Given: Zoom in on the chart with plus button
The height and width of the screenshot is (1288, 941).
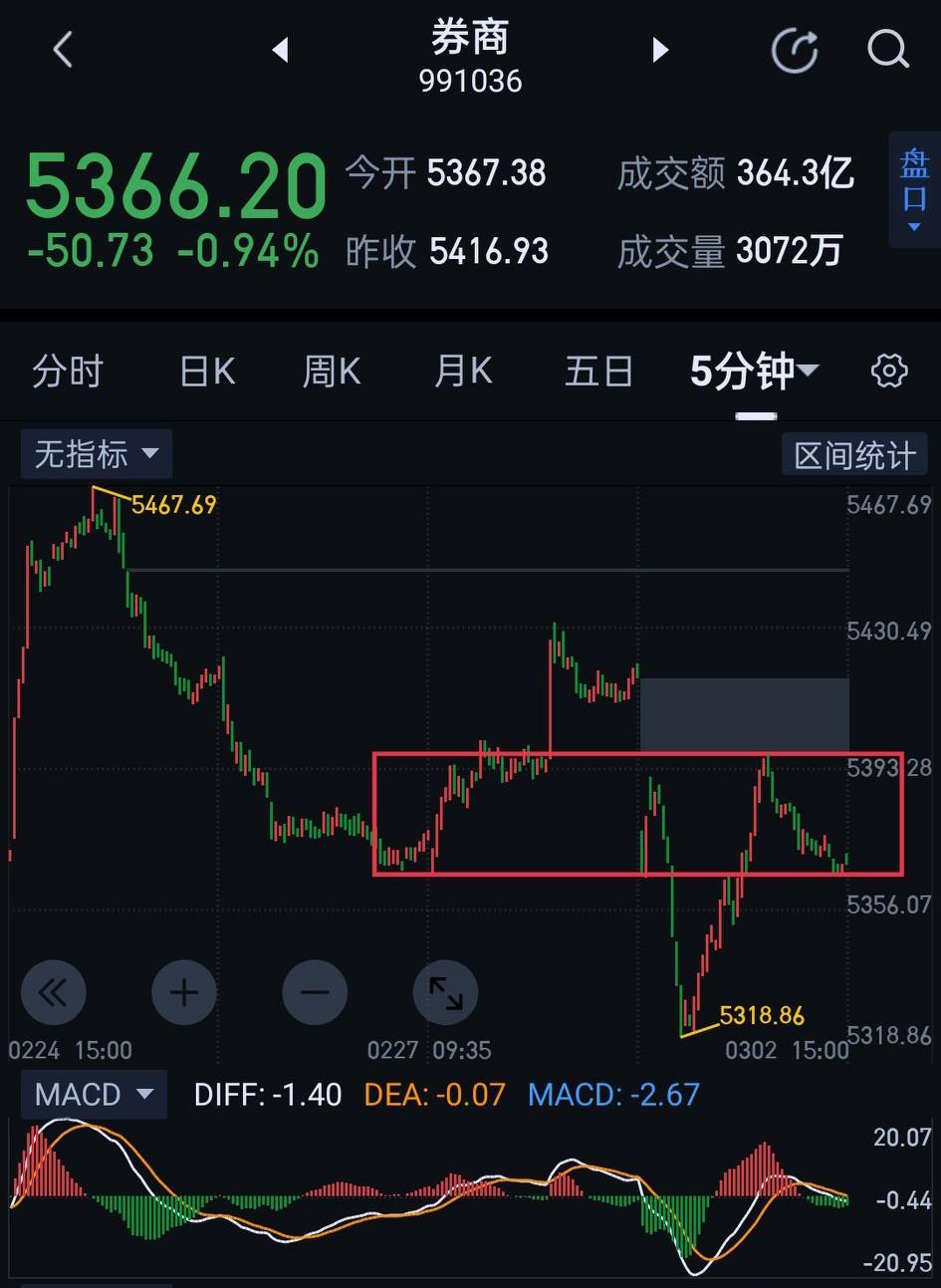Looking at the screenshot, I should pos(184,992).
